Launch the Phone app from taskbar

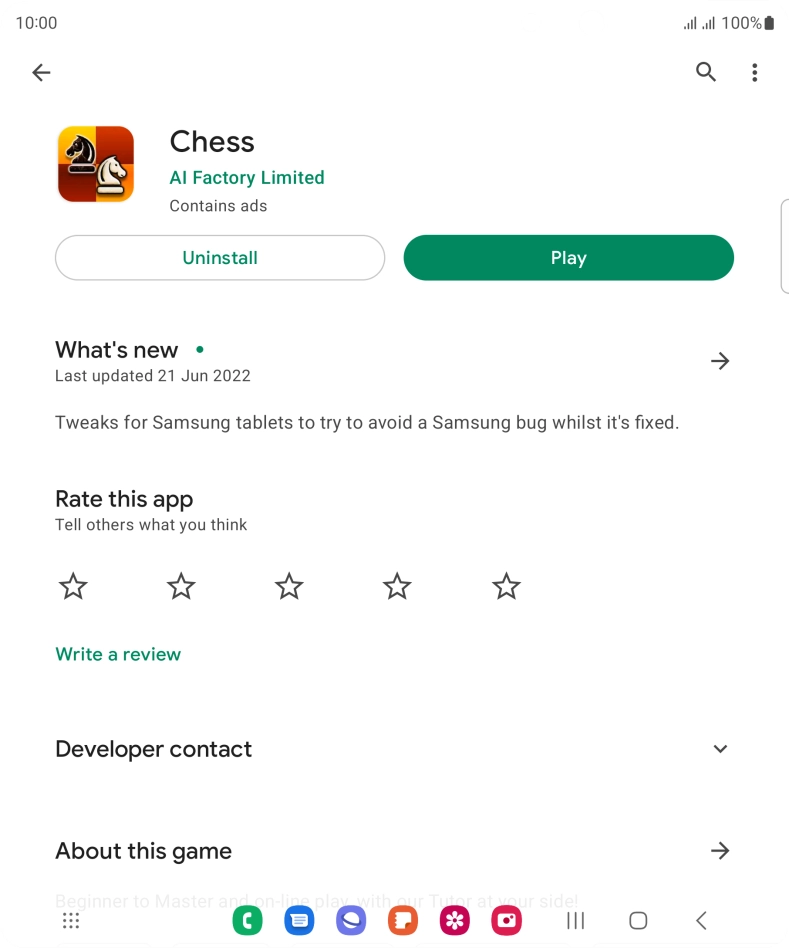247,920
